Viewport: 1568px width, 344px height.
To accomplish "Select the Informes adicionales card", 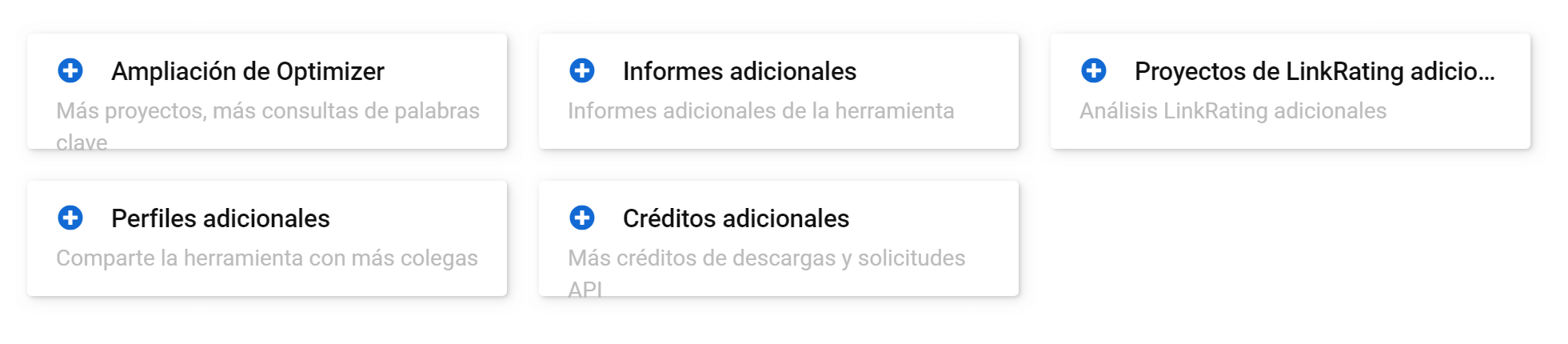I will [778, 90].
